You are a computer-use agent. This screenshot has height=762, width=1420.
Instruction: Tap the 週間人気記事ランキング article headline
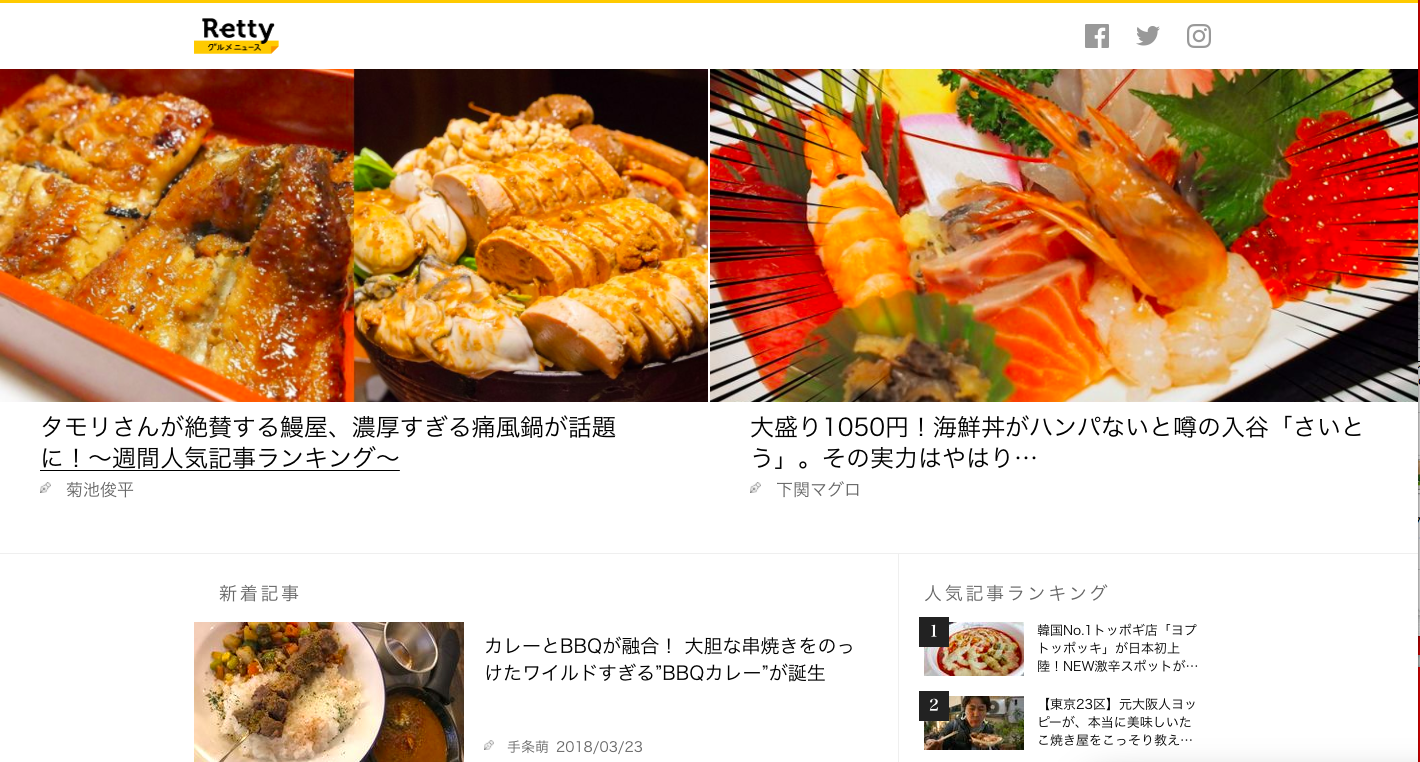(328, 443)
